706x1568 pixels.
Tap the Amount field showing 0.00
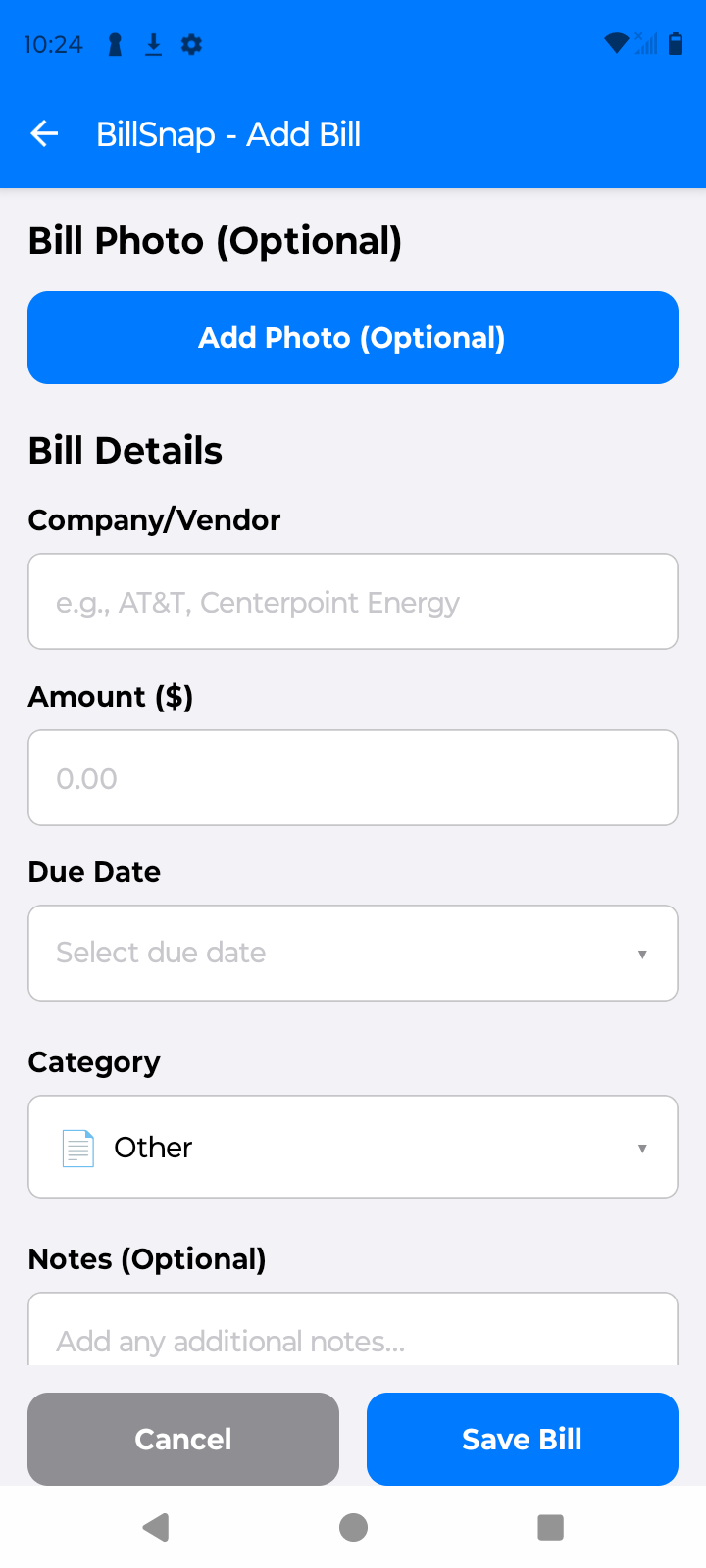[353, 777]
